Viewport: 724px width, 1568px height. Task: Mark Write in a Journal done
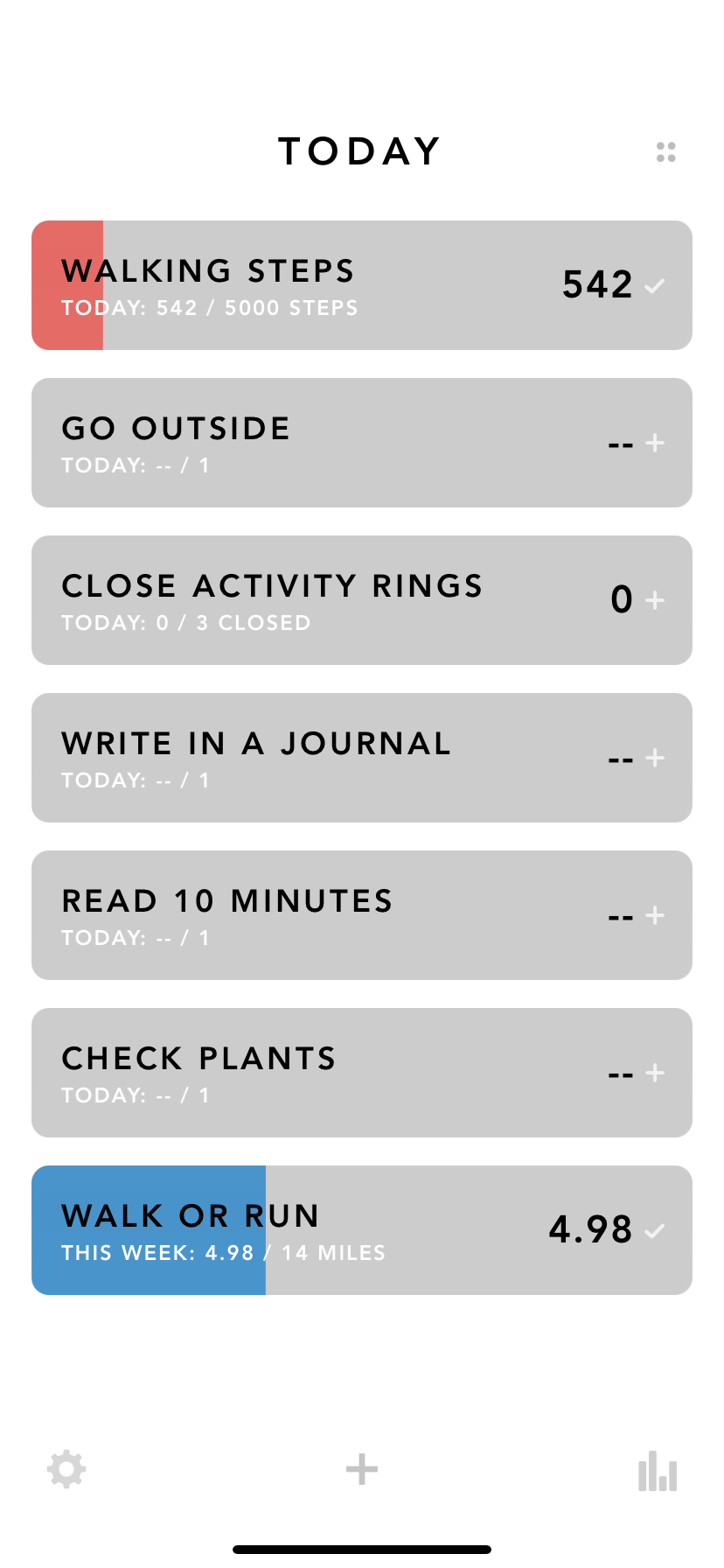[655, 759]
